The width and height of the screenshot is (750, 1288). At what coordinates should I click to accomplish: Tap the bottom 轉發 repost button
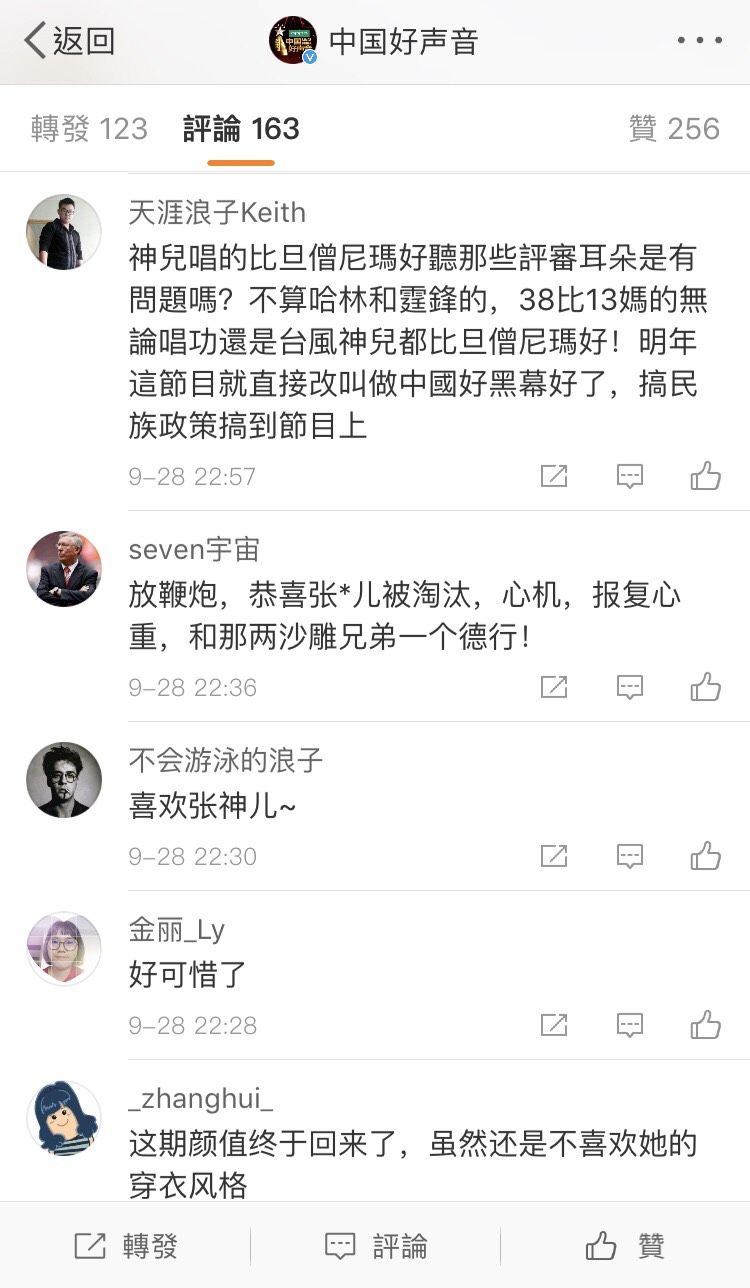click(126, 1246)
